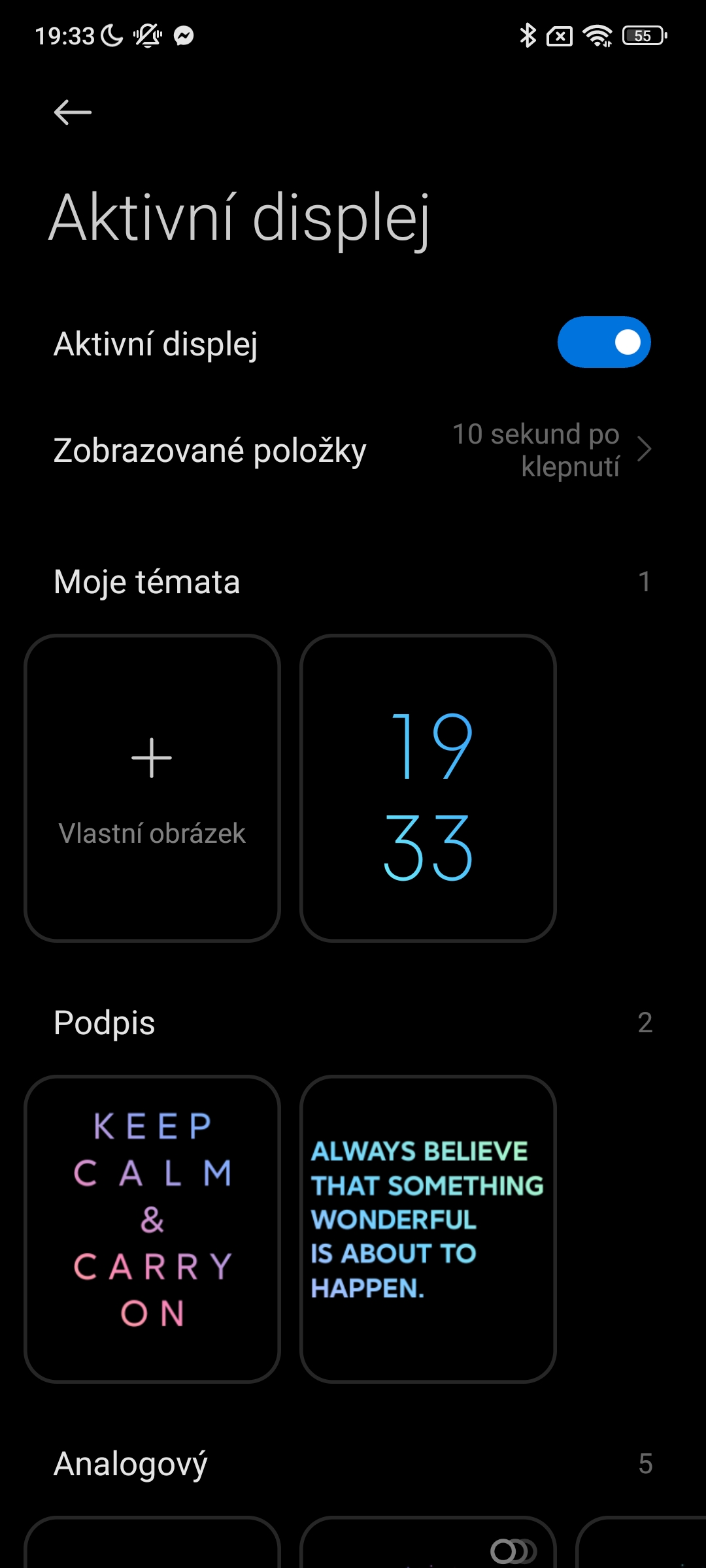Turn off the Aktivní displej switch
The image size is (706, 1568).
(x=603, y=342)
